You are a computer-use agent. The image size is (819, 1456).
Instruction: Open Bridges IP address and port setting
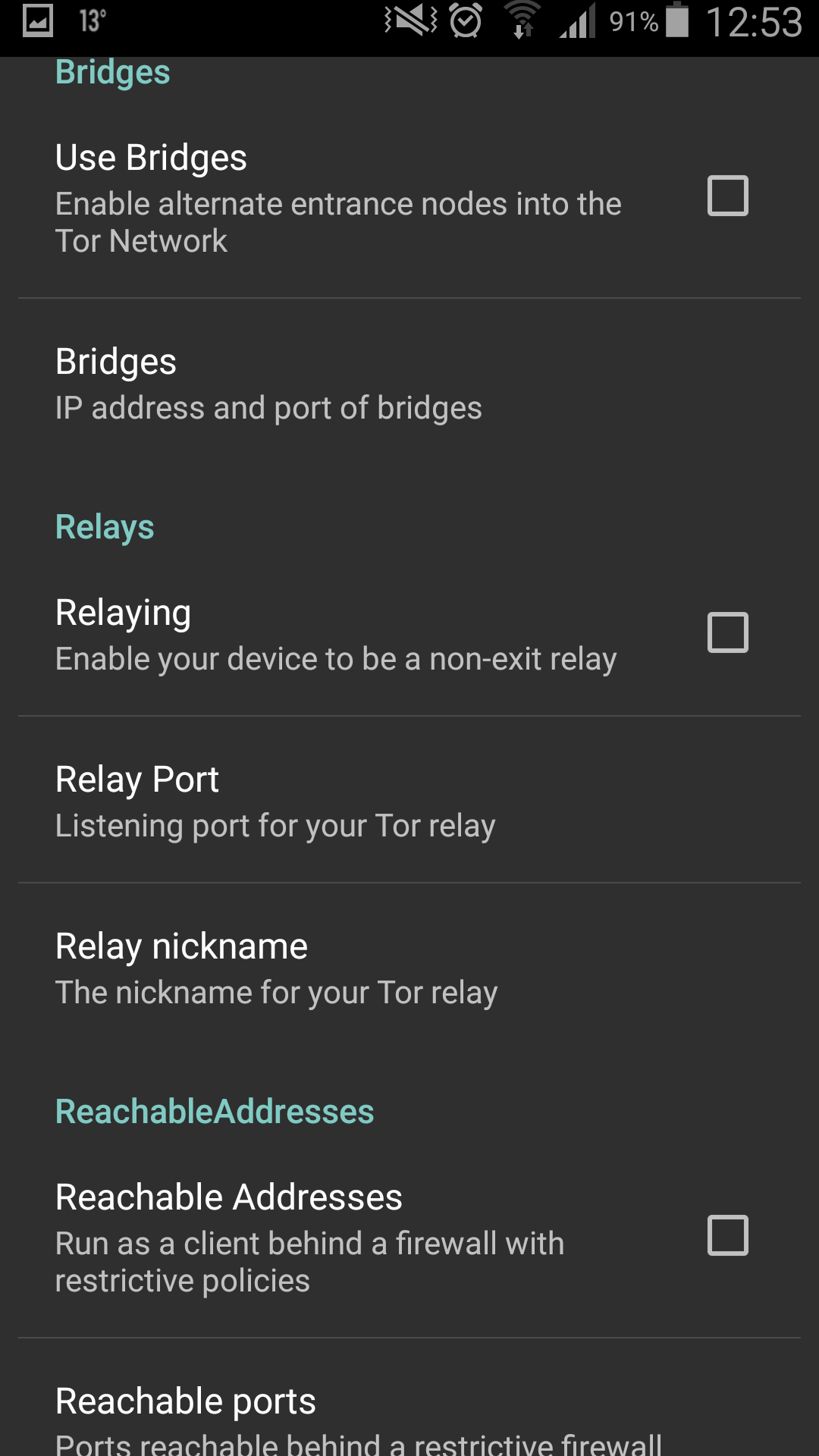click(409, 383)
